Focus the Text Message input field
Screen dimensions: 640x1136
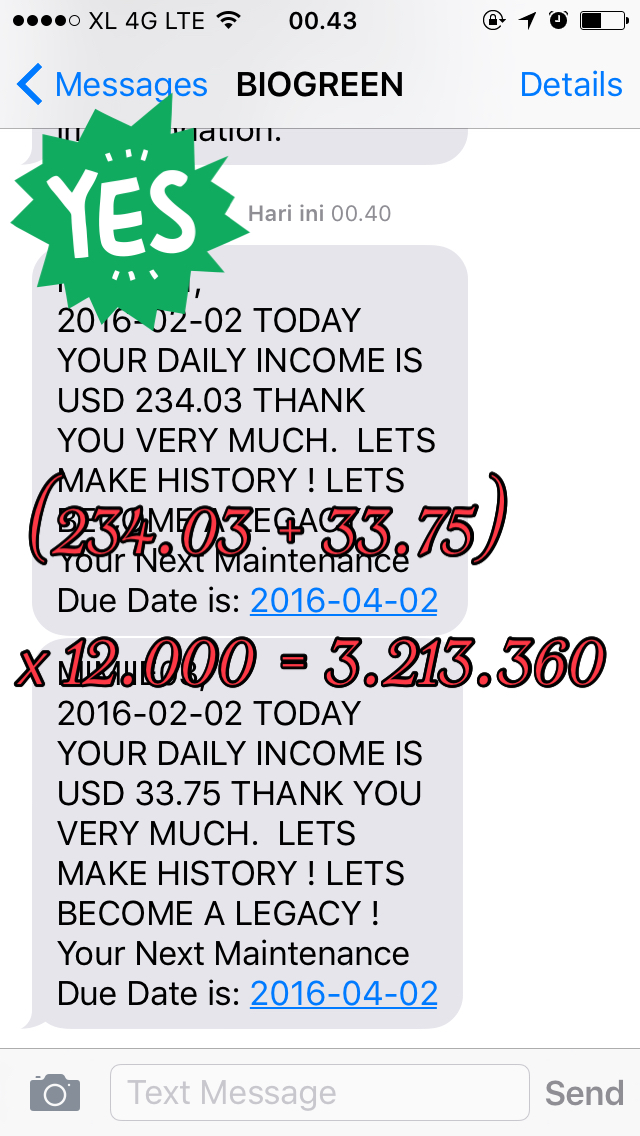pyautogui.click(x=319, y=1093)
